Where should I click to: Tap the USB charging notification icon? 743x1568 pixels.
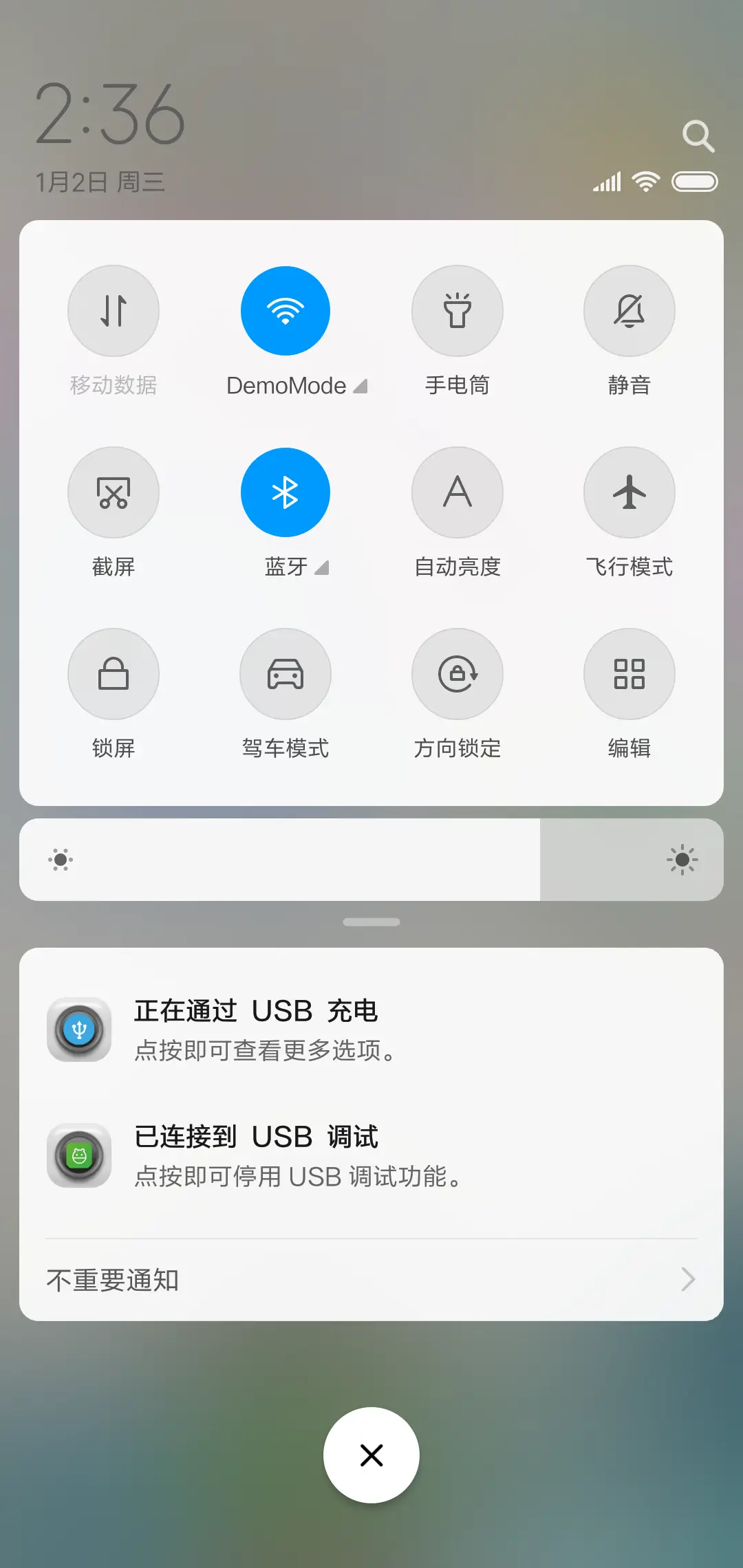coord(79,1030)
